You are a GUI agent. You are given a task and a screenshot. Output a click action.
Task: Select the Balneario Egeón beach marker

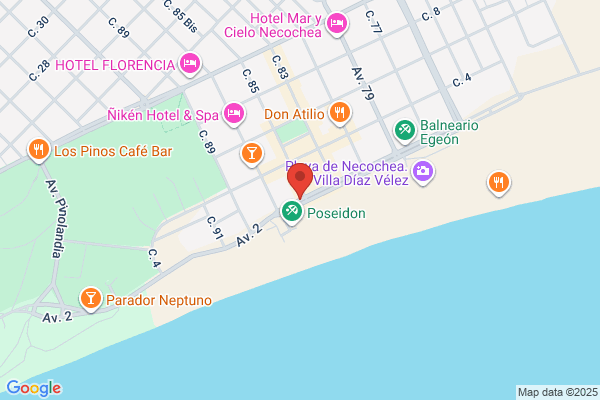(404, 131)
